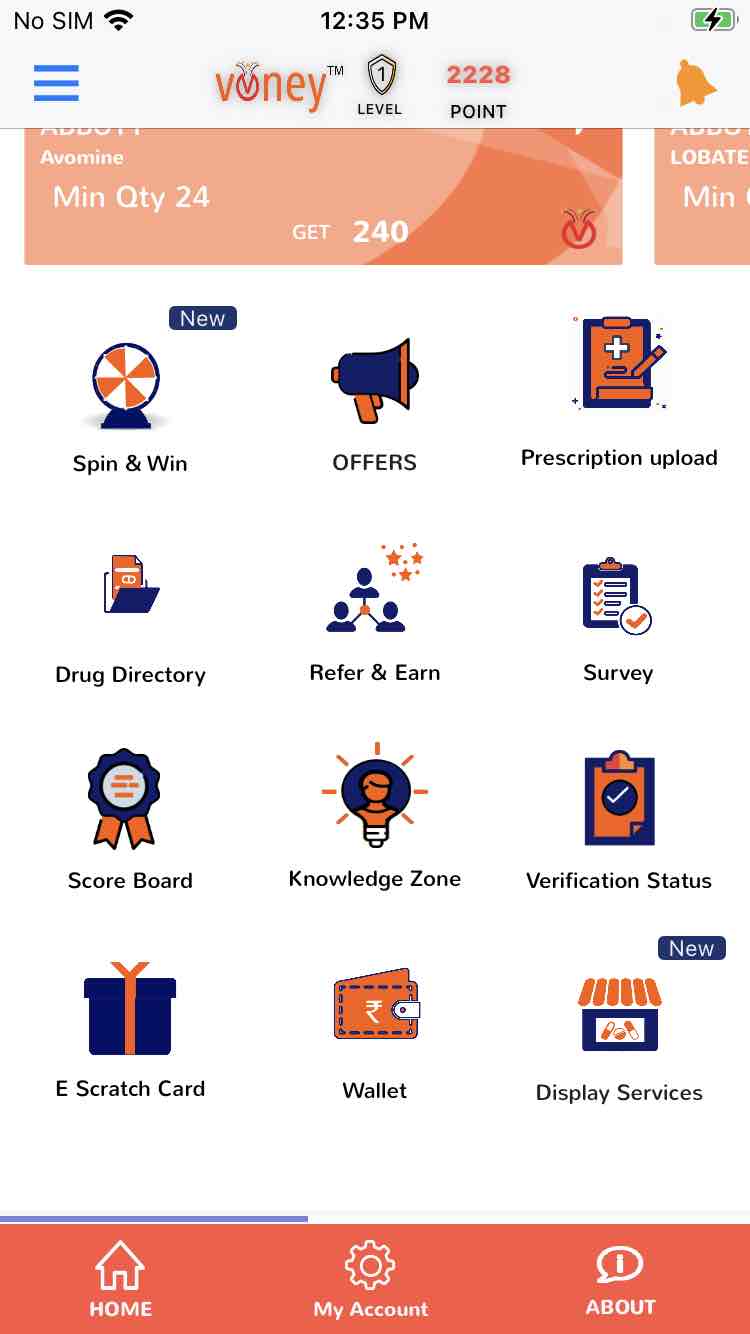Switch to the HOME tab
750x1334 pixels.
pyautogui.click(x=121, y=1279)
